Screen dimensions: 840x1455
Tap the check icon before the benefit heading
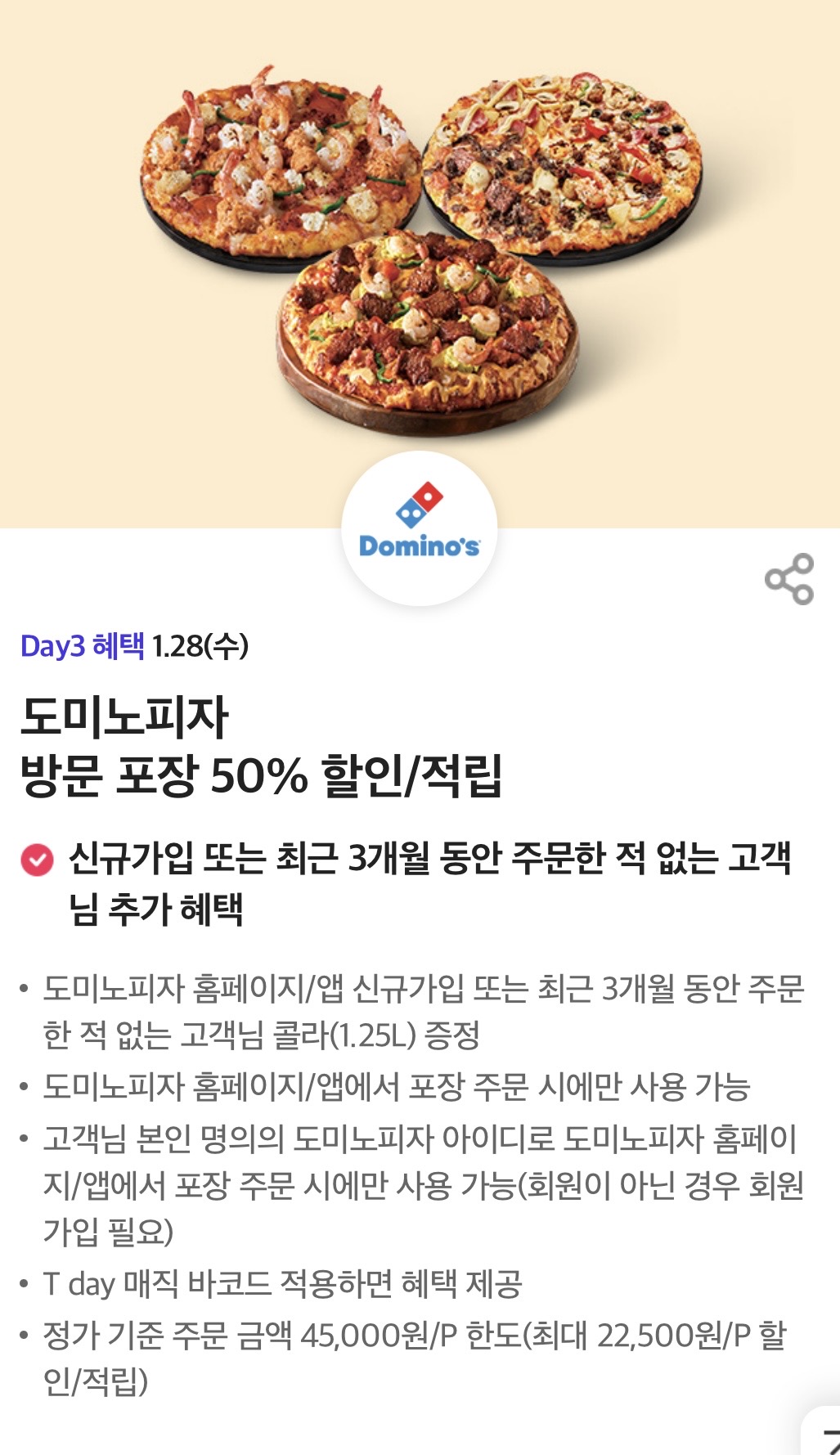36,860
